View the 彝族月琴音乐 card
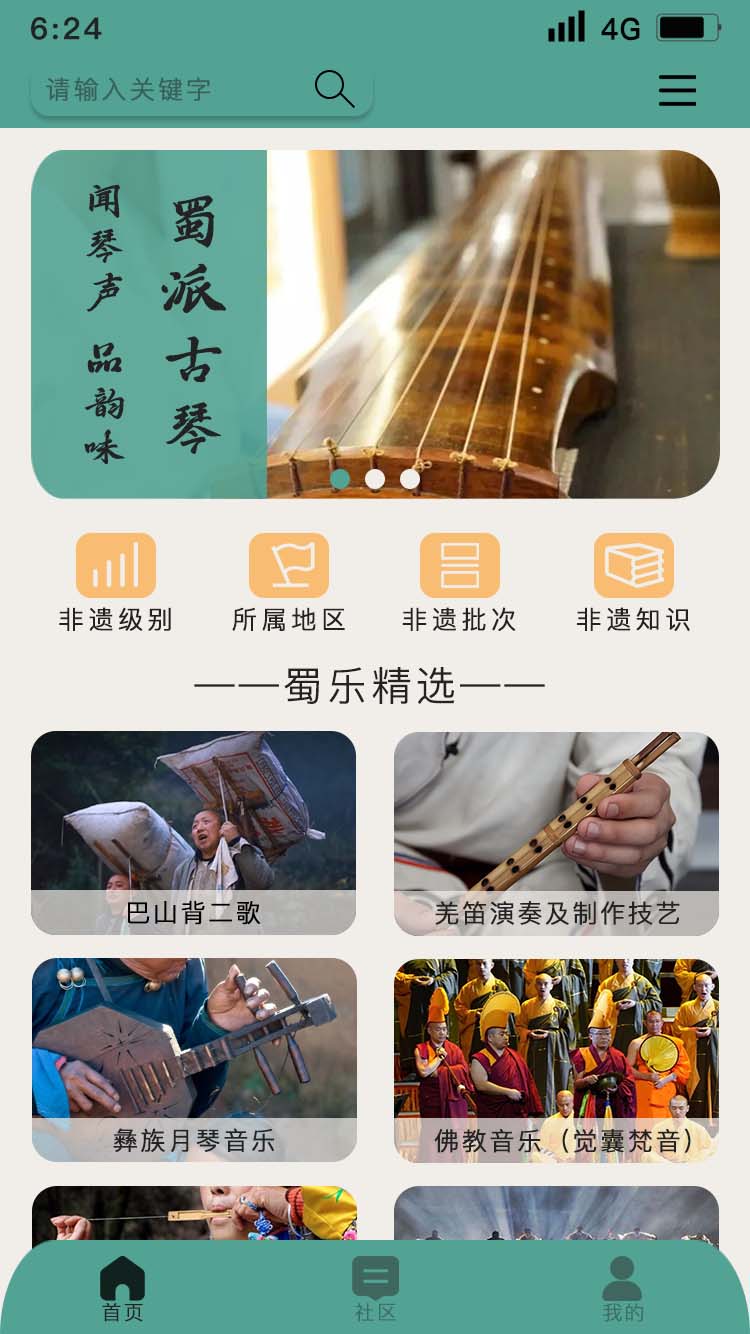750x1334 pixels. pyautogui.click(x=194, y=1060)
